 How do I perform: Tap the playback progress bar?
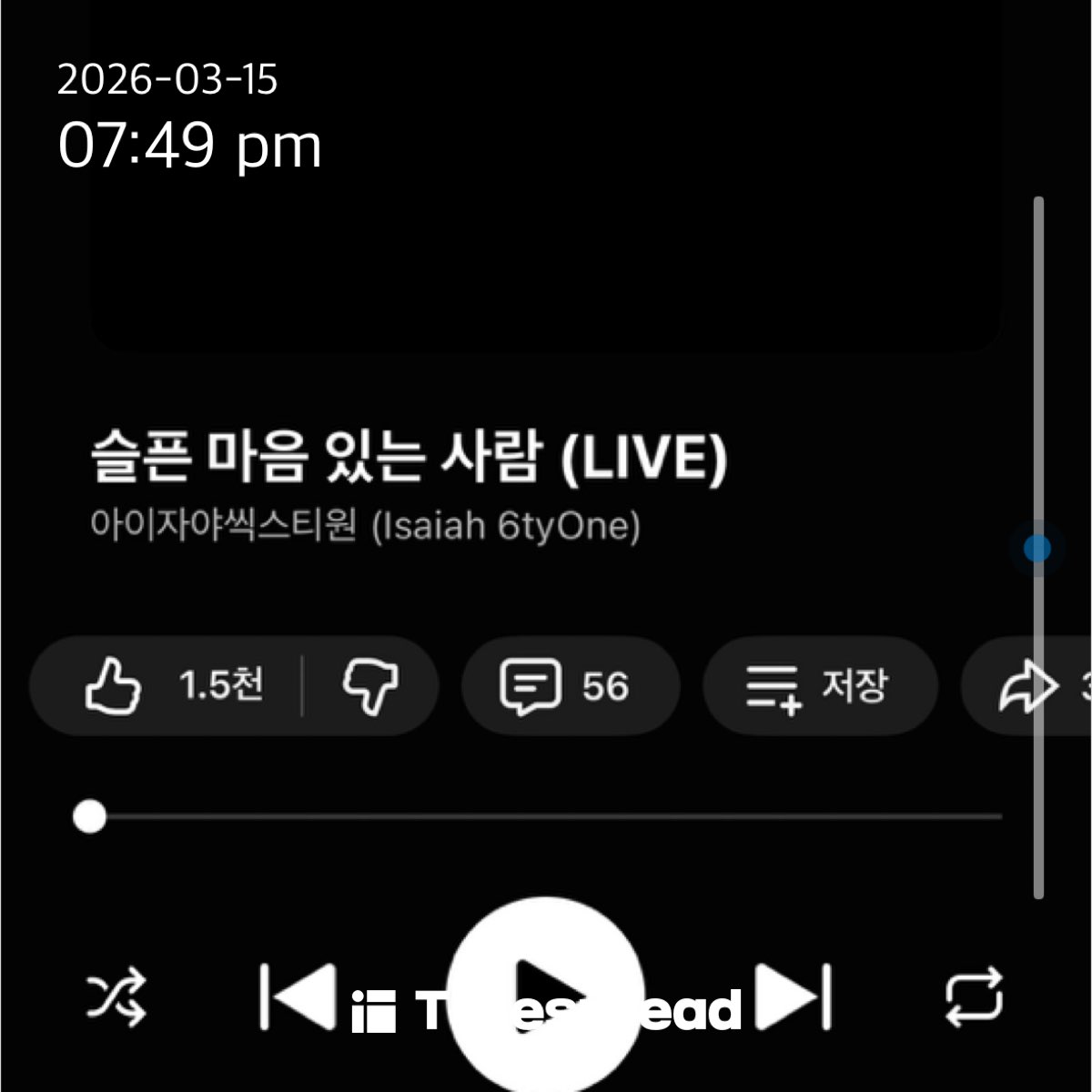point(546,816)
